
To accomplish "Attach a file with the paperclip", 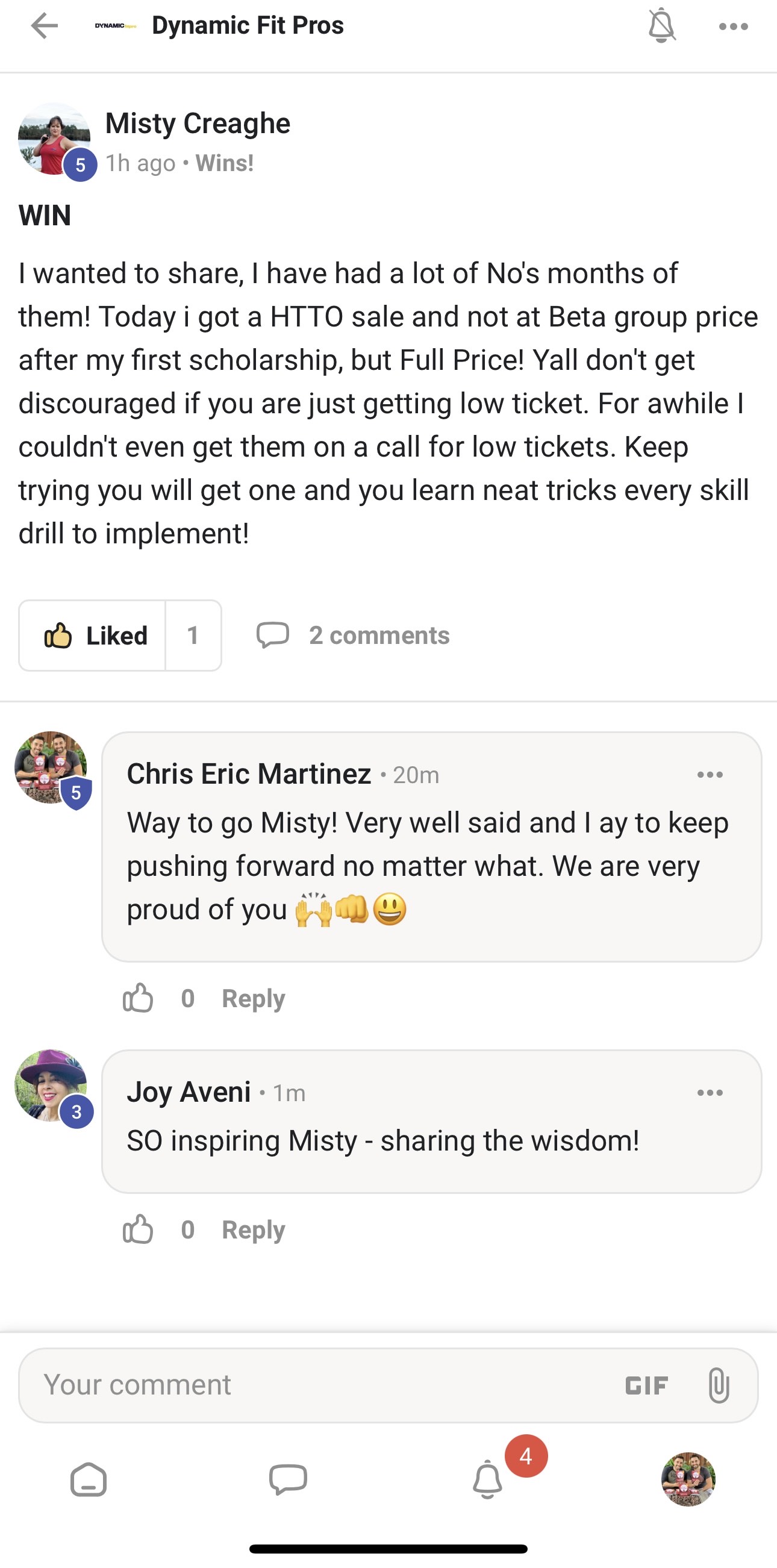I will (x=719, y=1385).
